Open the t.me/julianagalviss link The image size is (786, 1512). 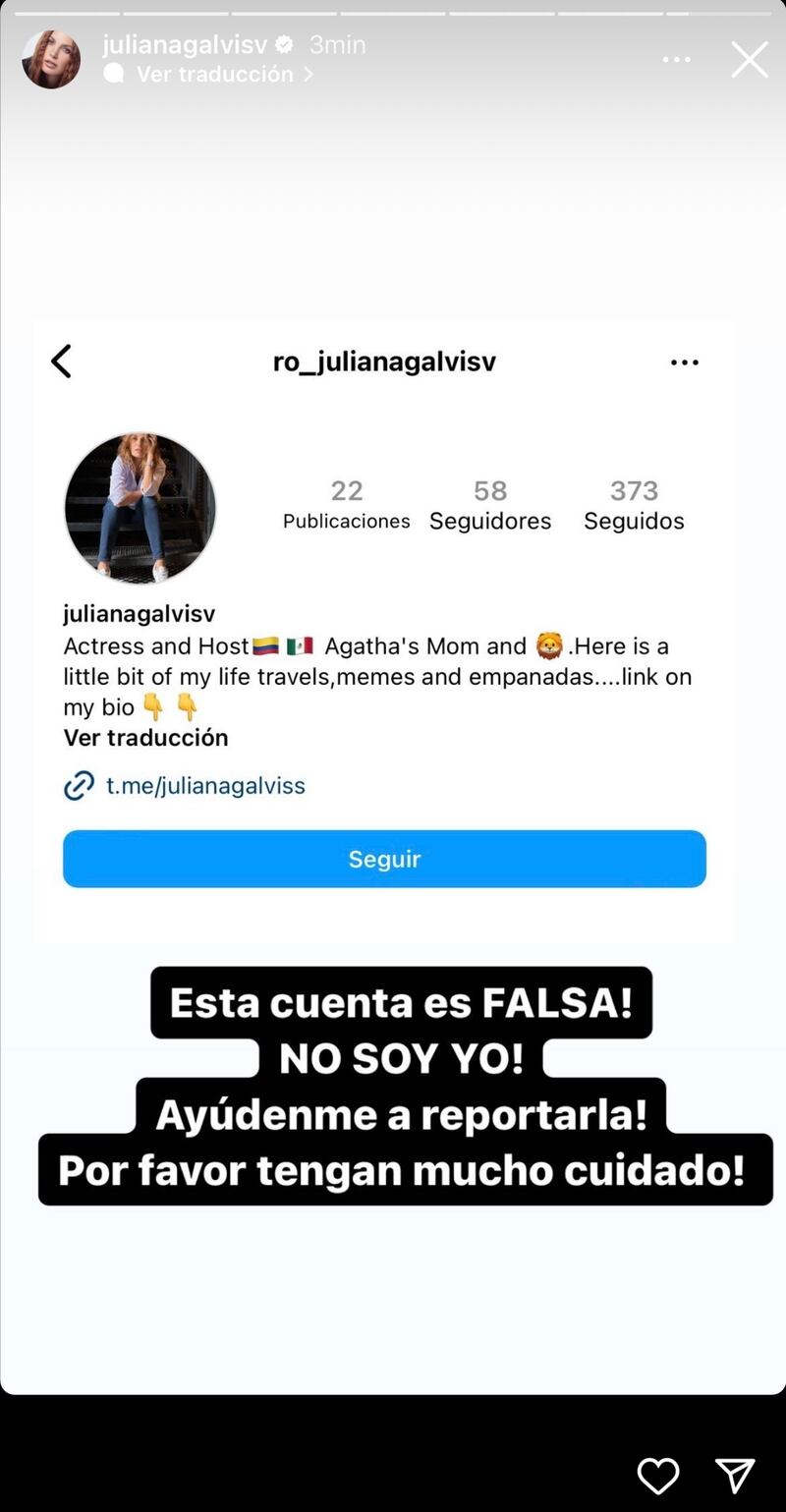(205, 786)
